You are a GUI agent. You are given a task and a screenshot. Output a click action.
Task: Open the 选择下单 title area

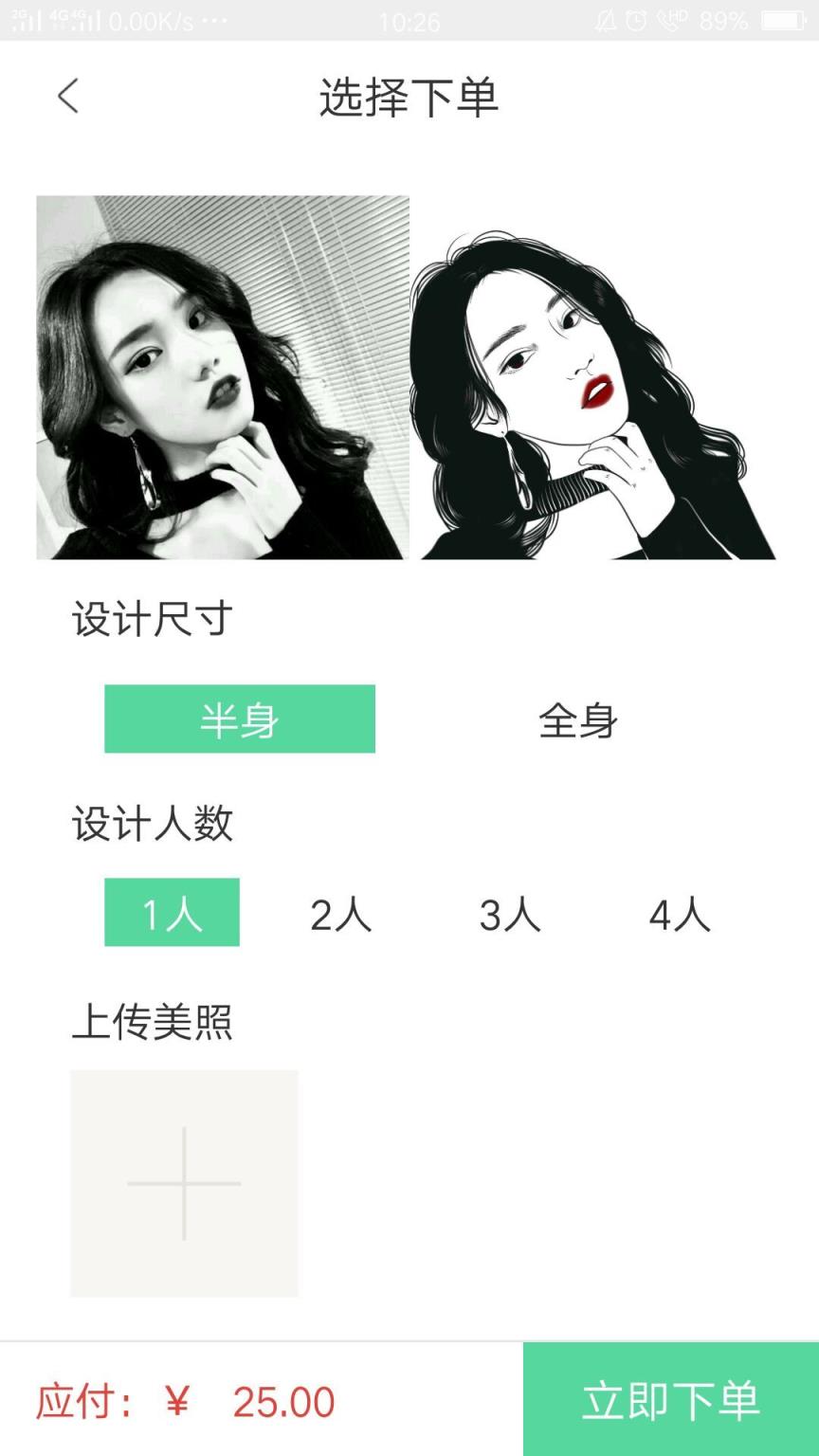(x=409, y=97)
